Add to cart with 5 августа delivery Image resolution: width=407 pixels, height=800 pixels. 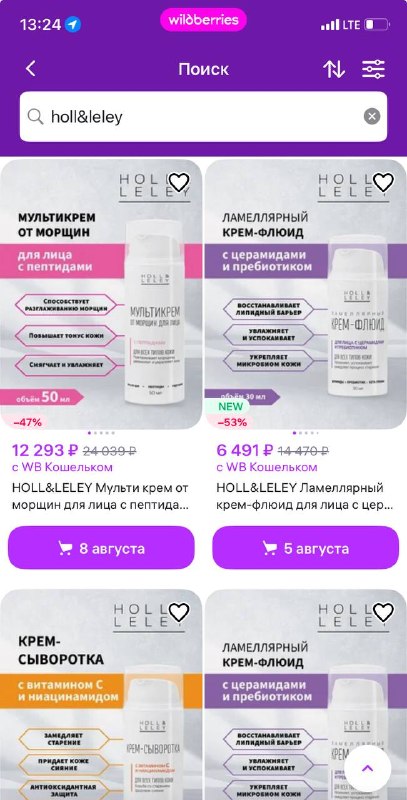(306, 548)
